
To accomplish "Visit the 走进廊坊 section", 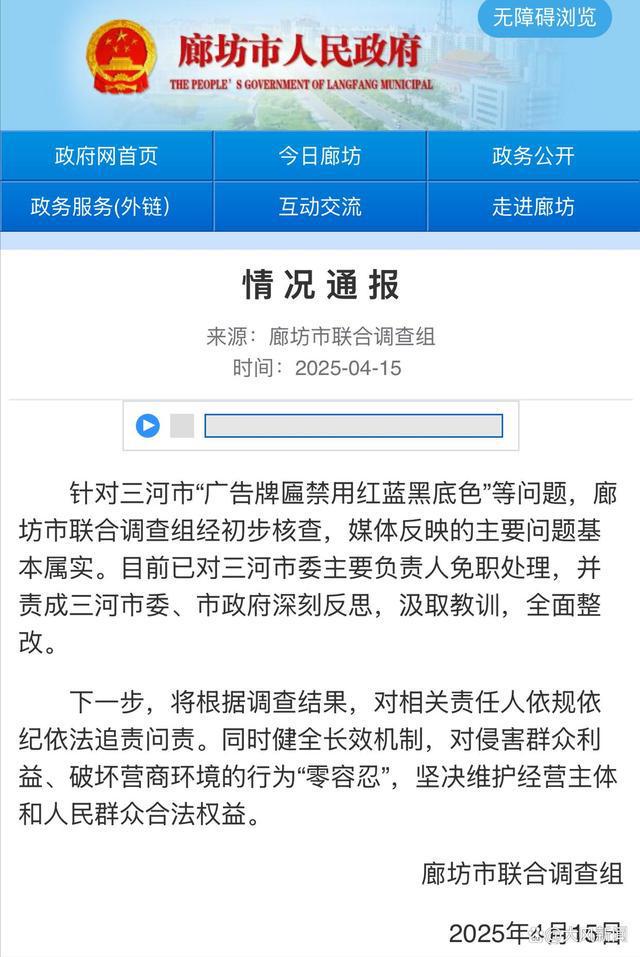I will point(533,207).
